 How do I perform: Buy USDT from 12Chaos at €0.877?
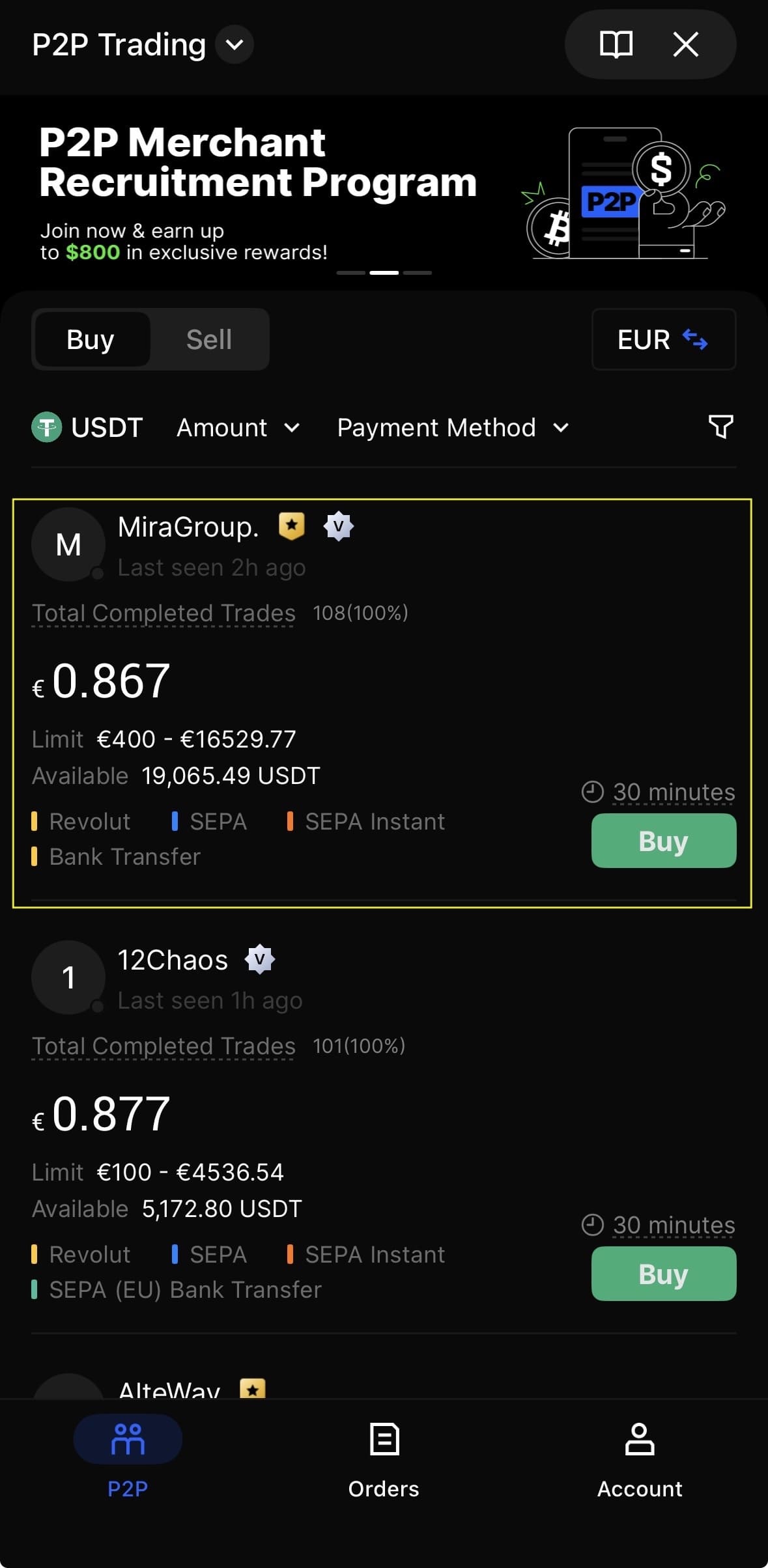click(x=663, y=1274)
